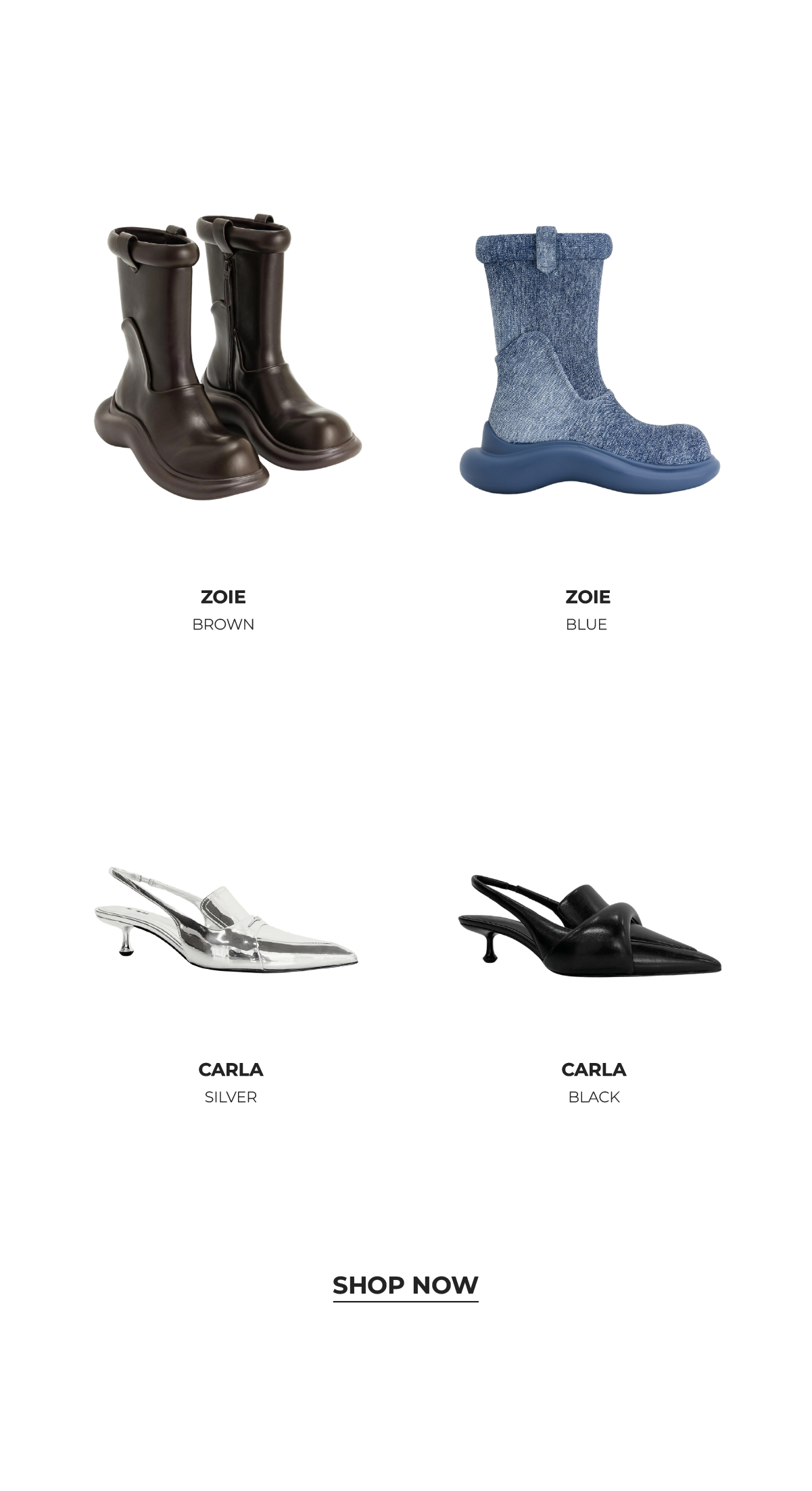
Task: Follow the Shop Now link
Action: (405, 1285)
